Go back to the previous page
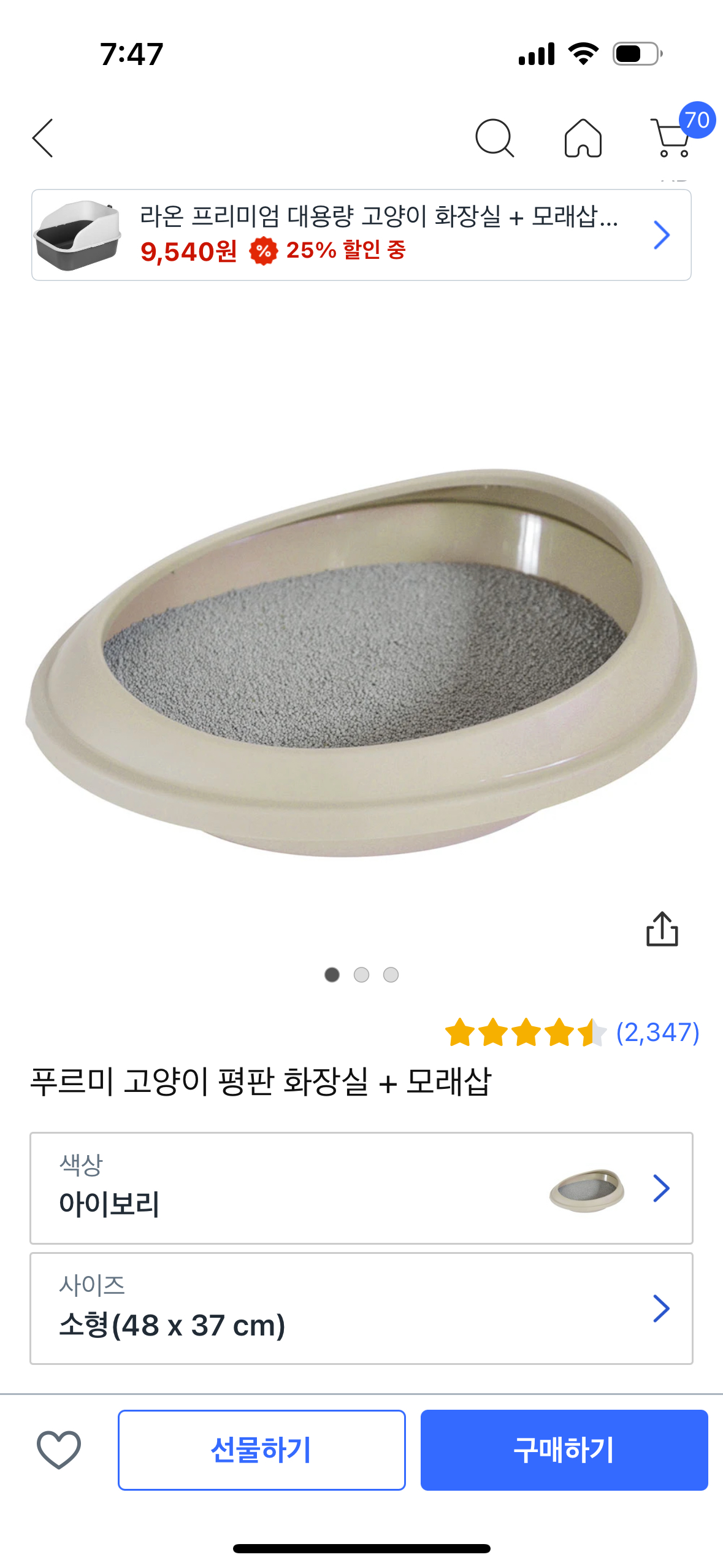 pos(43,138)
